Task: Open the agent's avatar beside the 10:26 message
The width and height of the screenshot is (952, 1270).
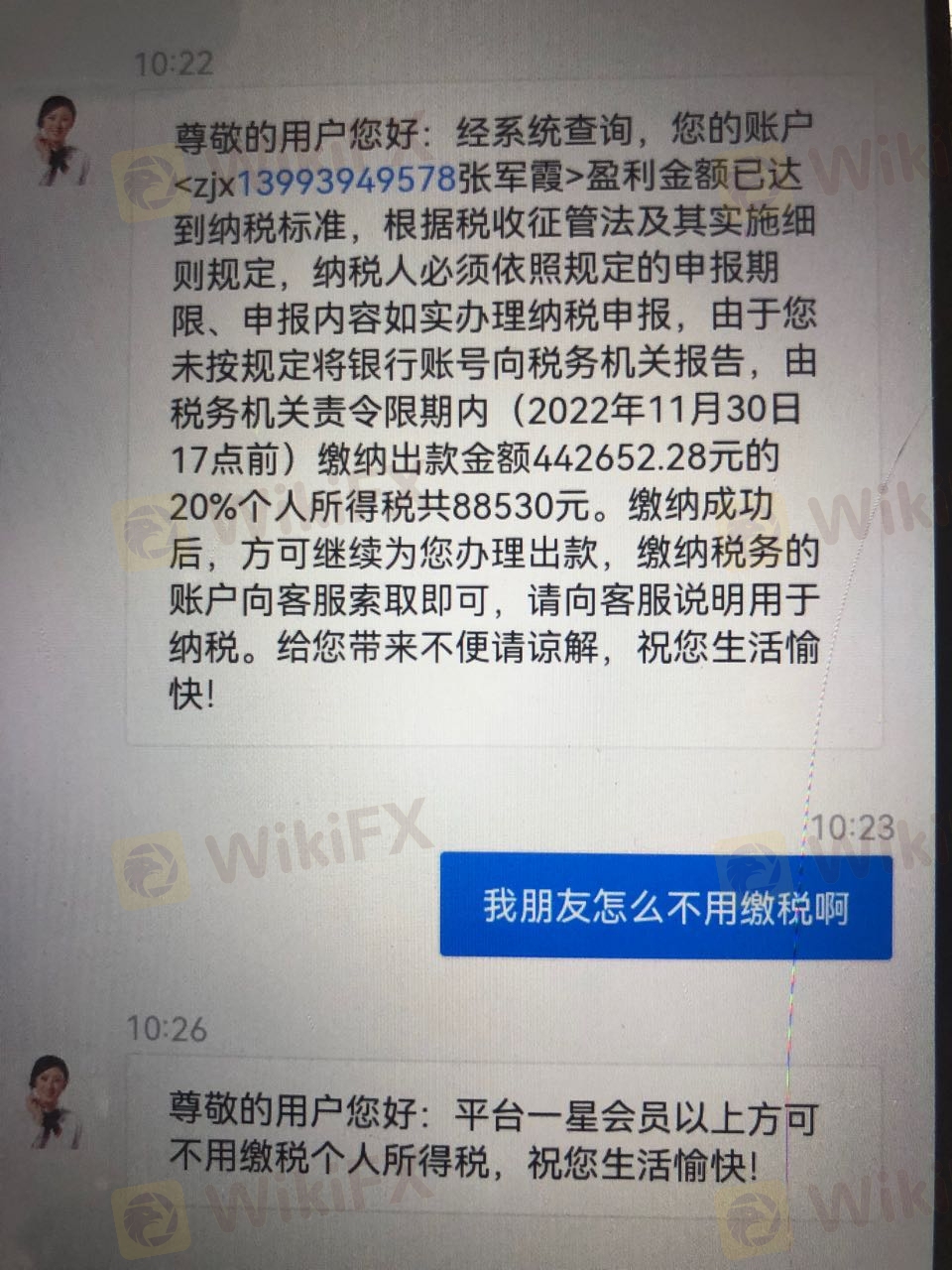Action: point(54,1099)
